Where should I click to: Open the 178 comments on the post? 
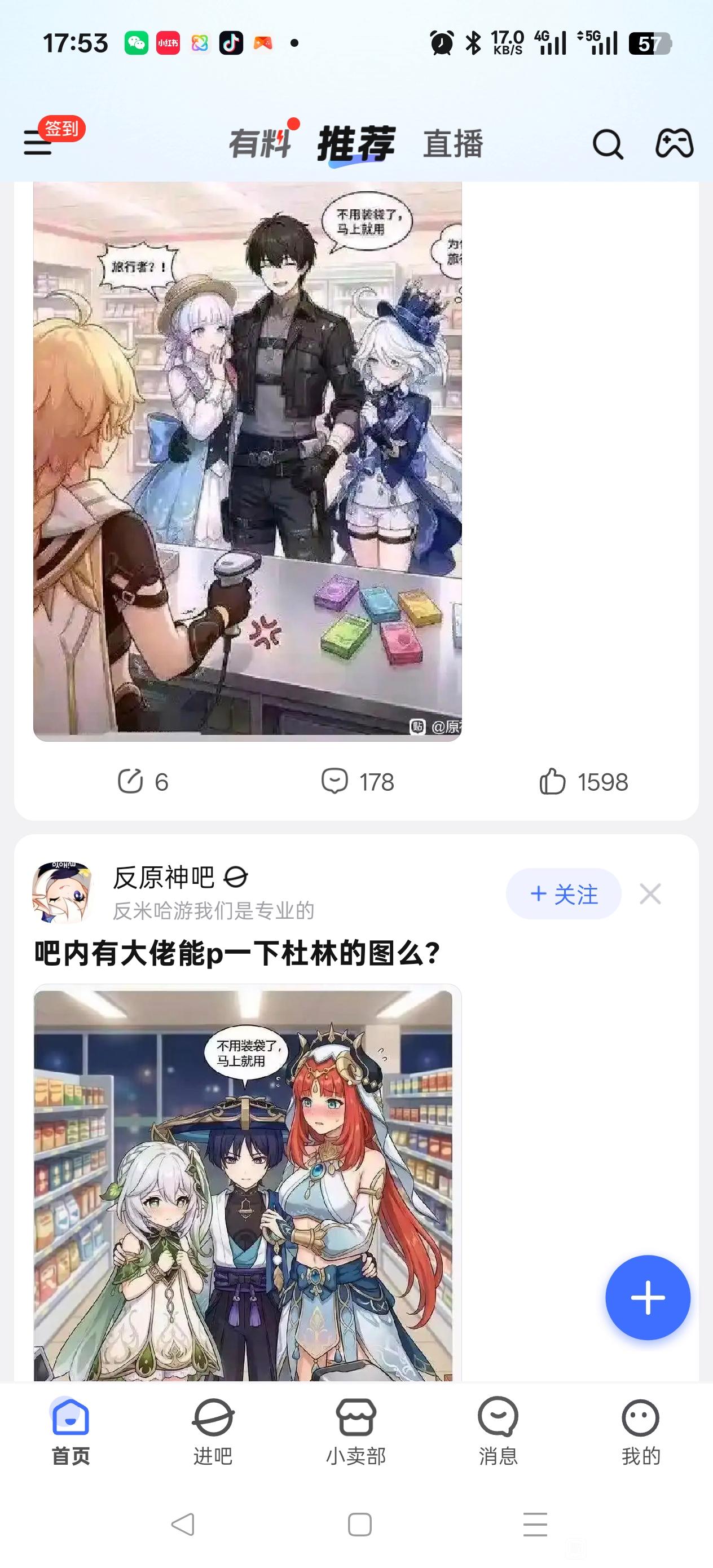click(358, 782)
